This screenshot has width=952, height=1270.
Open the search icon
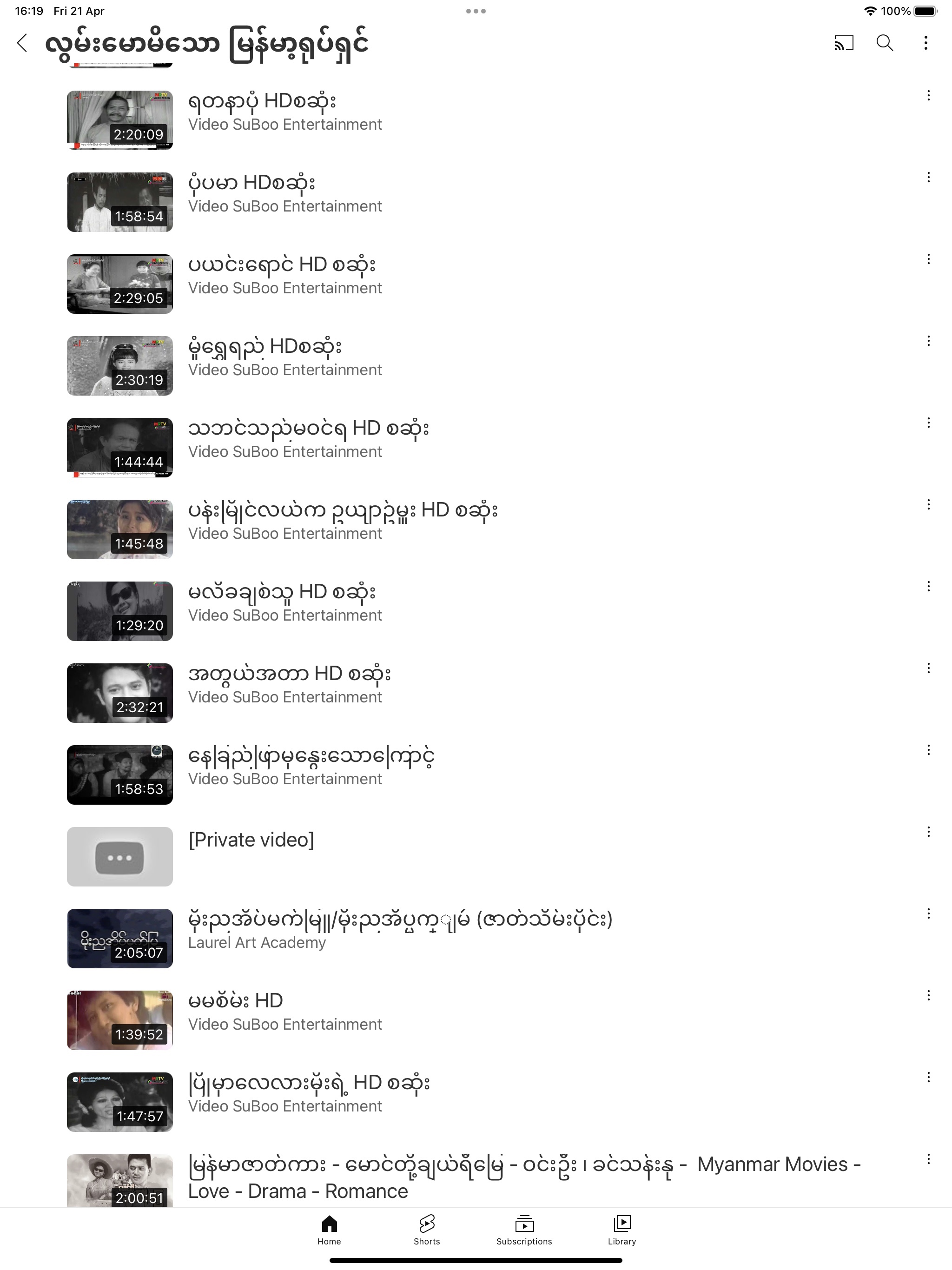[x=884, y=43]
